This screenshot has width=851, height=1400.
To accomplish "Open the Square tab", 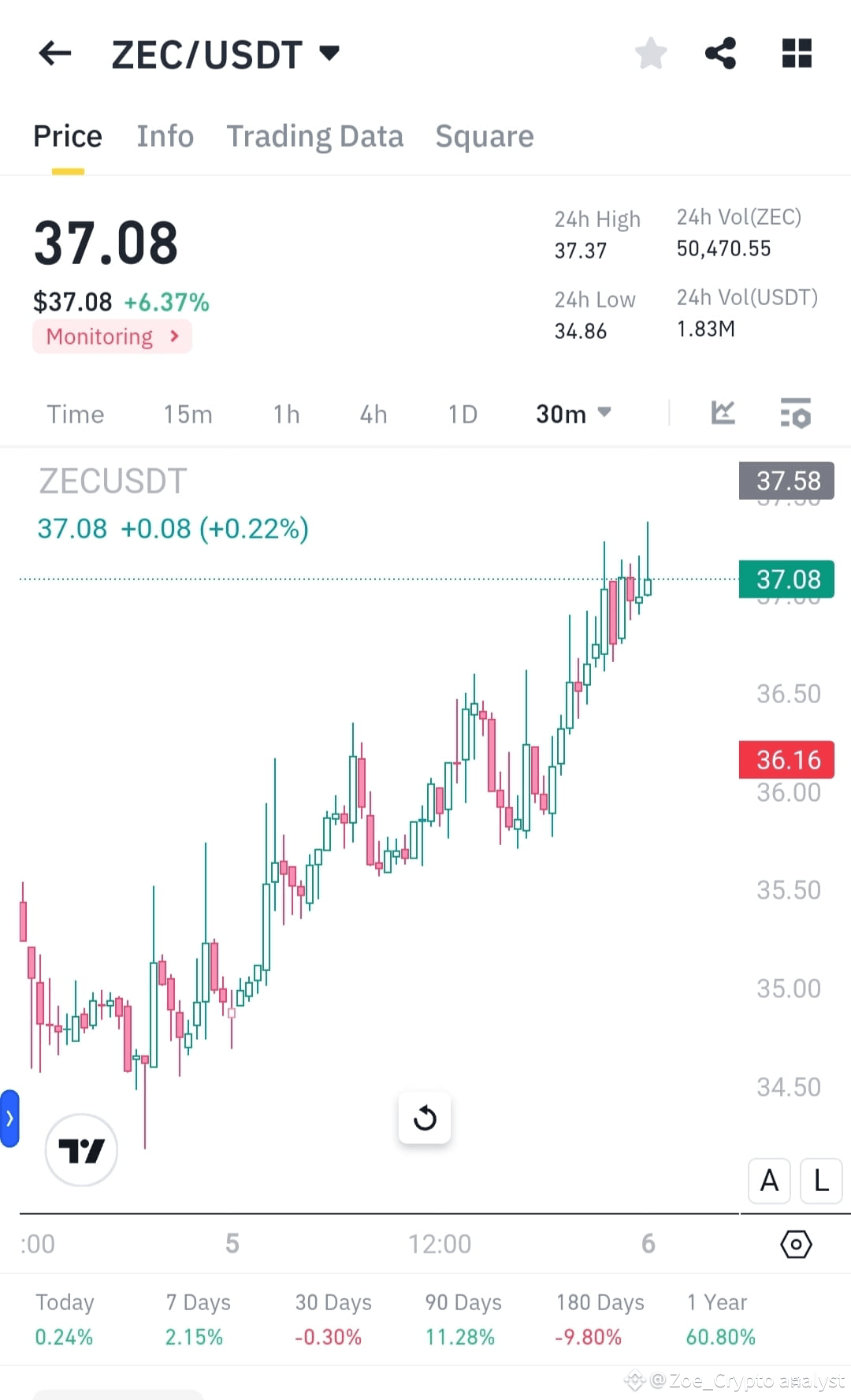I will click(484, 136).
